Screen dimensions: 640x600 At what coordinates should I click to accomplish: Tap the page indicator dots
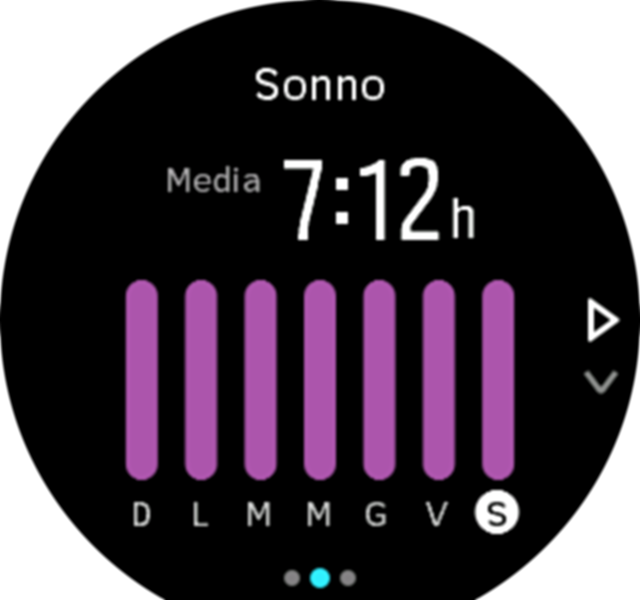click(320, 577)
